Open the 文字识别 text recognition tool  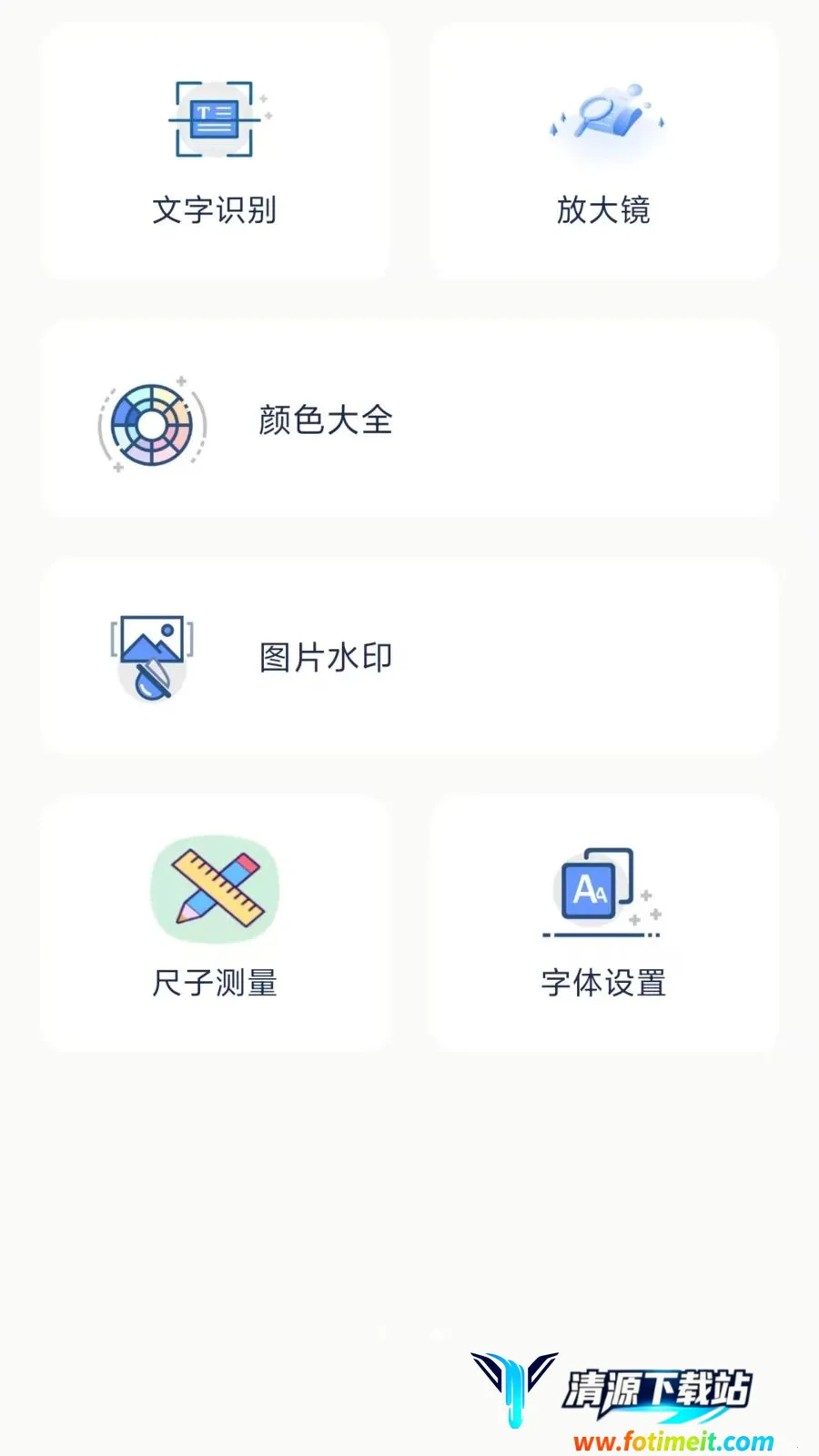(215, 151)
